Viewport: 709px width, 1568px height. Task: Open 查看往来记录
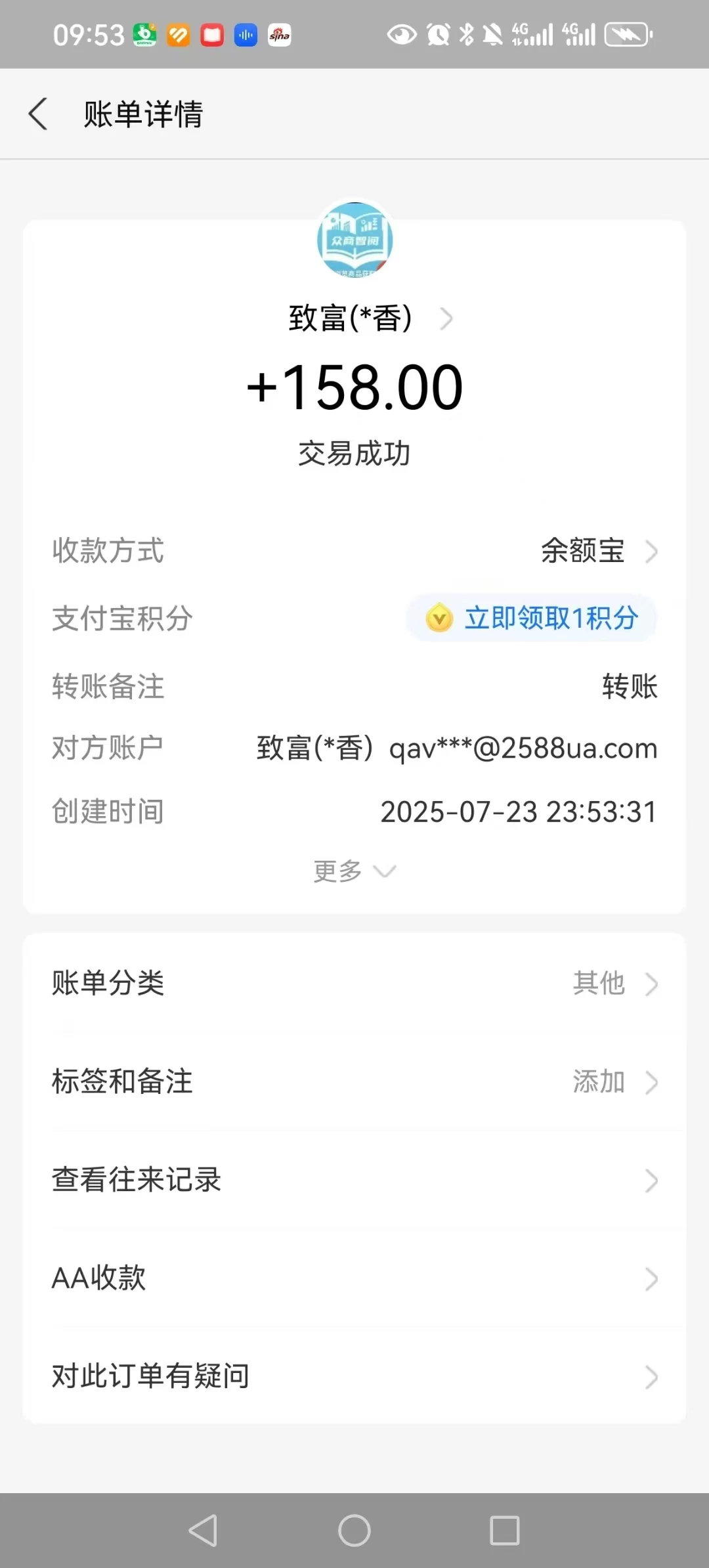click(354, 1180)
